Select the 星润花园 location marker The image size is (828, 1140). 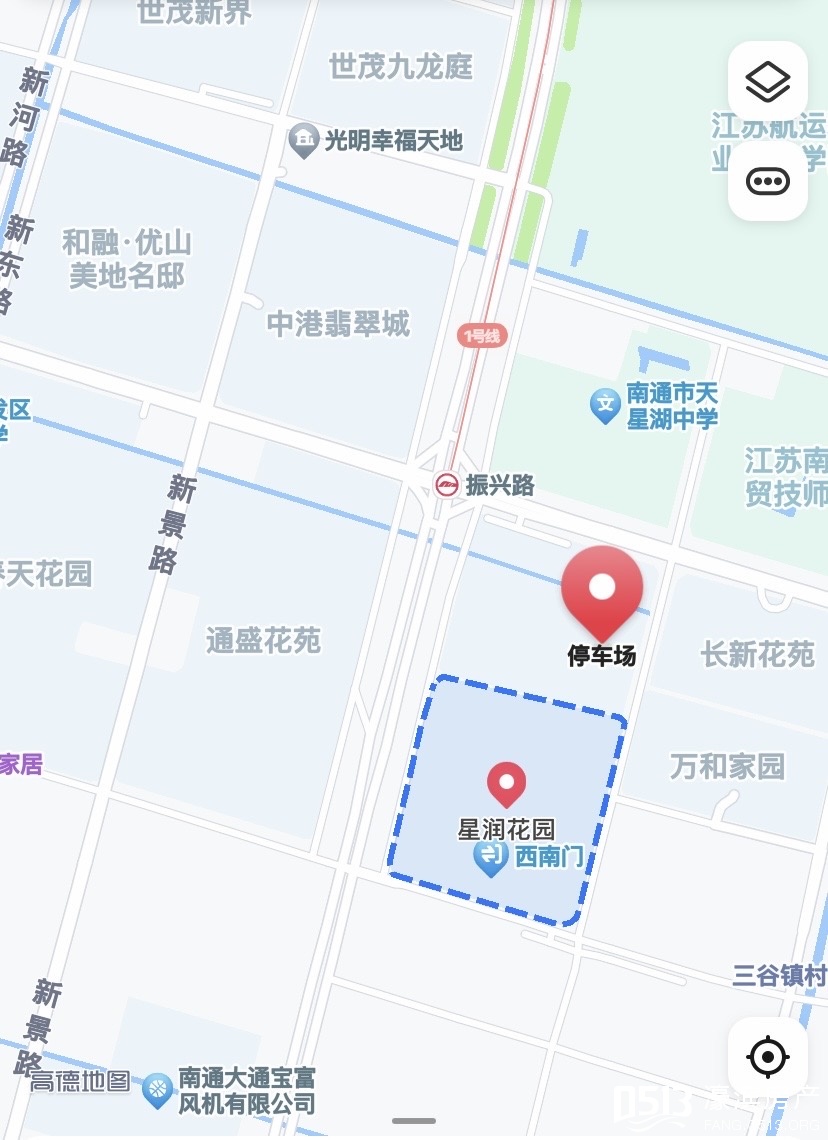pyautogui.click(x=506, y=783)
